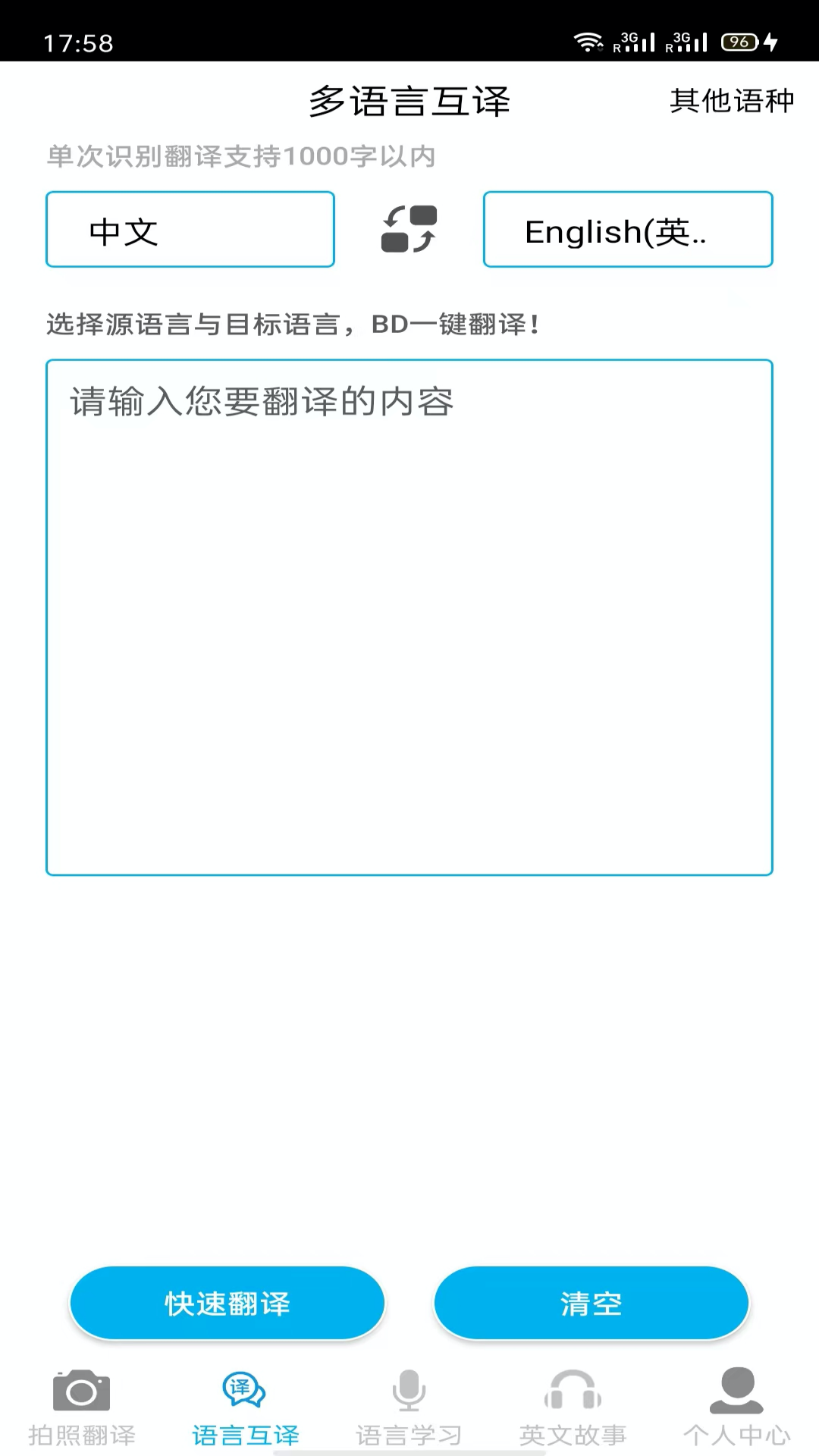Go to the 英文故事 tab

[x=573, y=1407]
